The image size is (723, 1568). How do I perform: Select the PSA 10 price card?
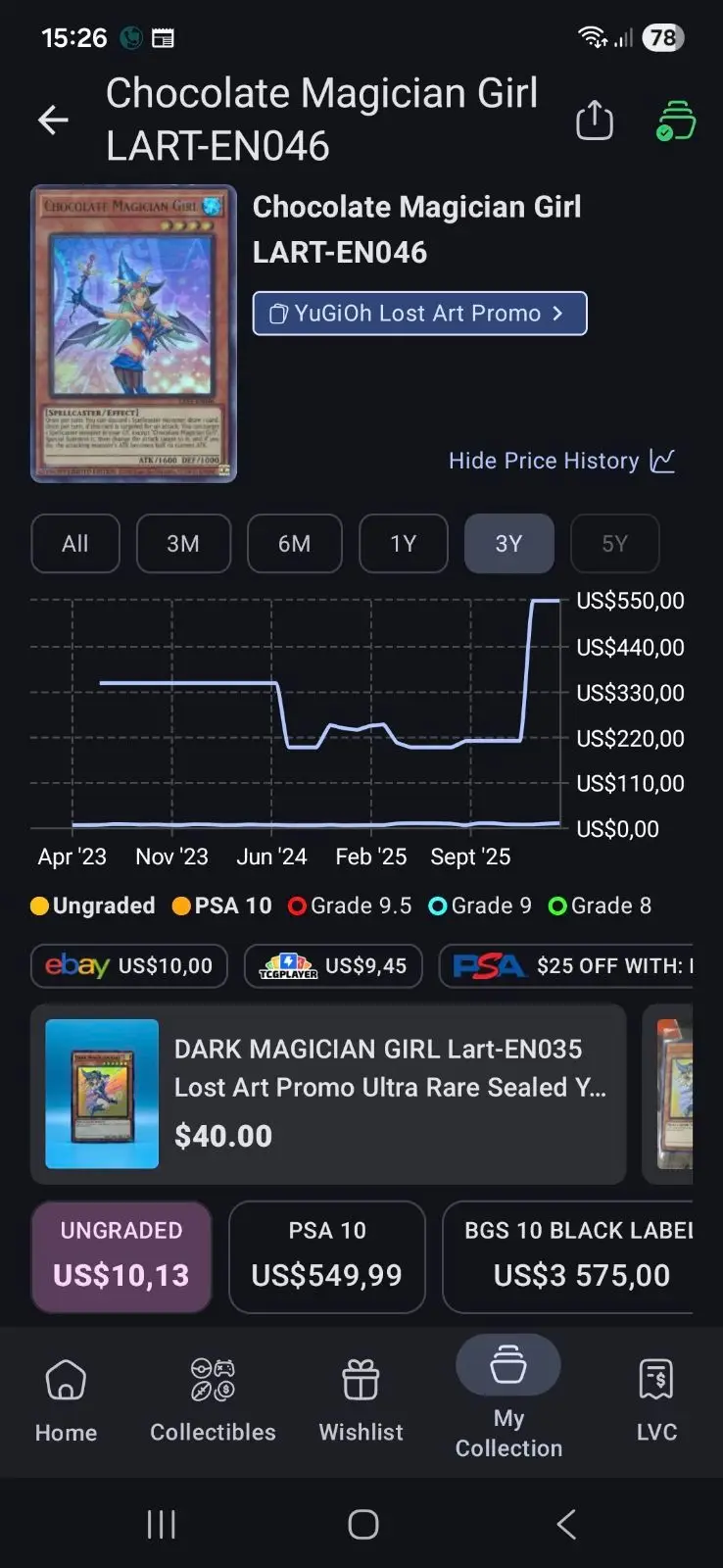(327, 1256)
